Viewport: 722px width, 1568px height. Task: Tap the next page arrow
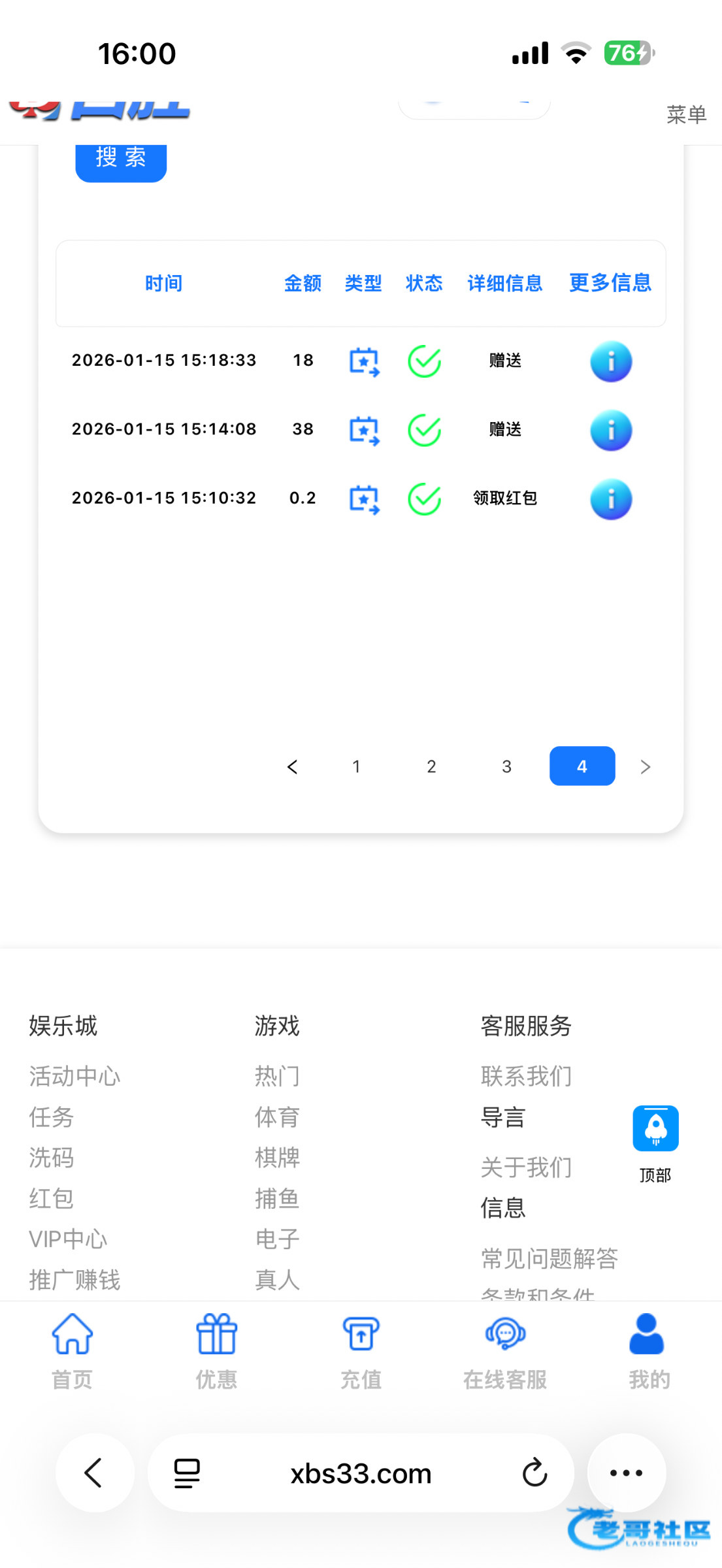(x=645, y=766)
